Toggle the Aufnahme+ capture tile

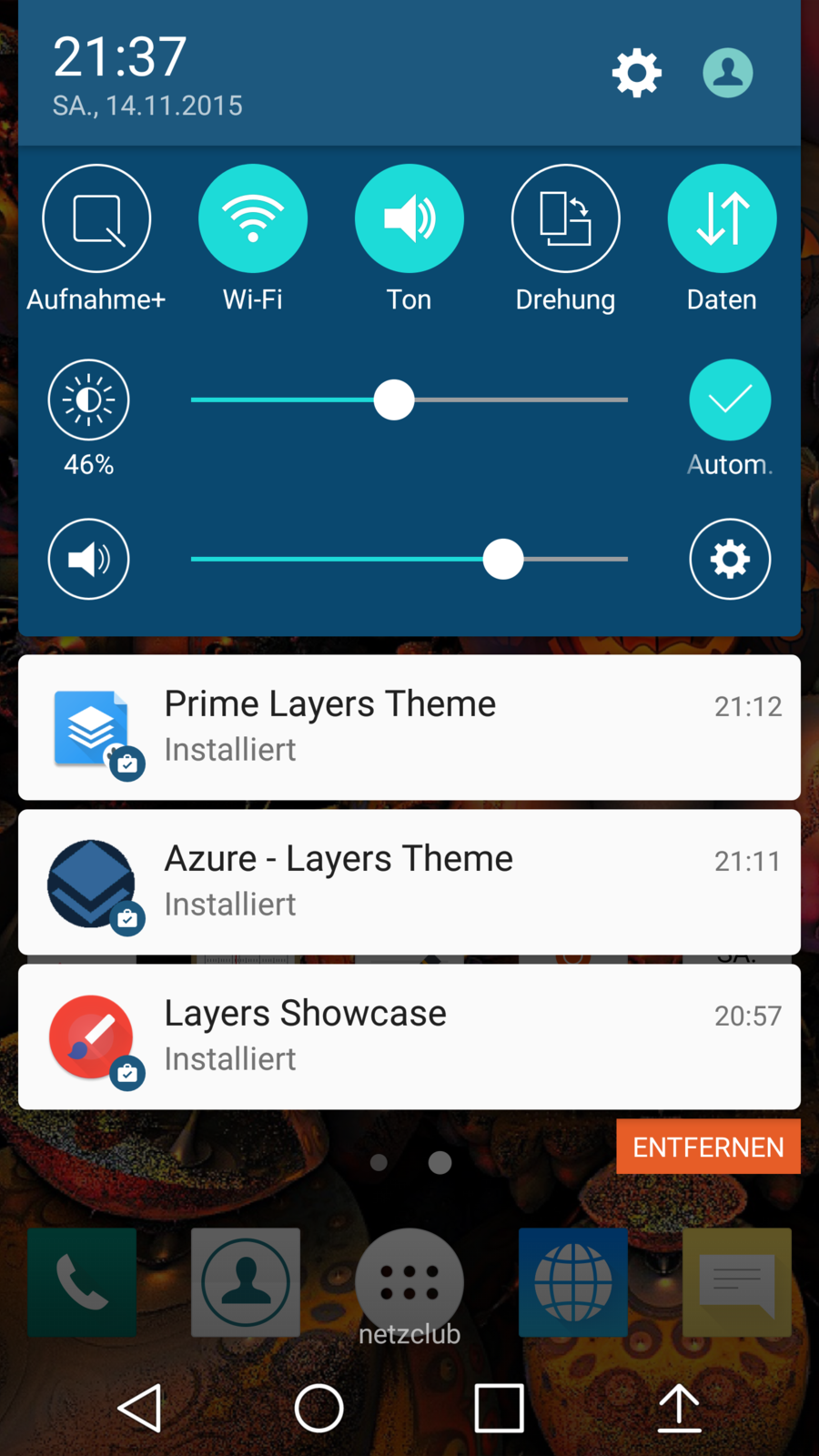(x=96, y=218)
